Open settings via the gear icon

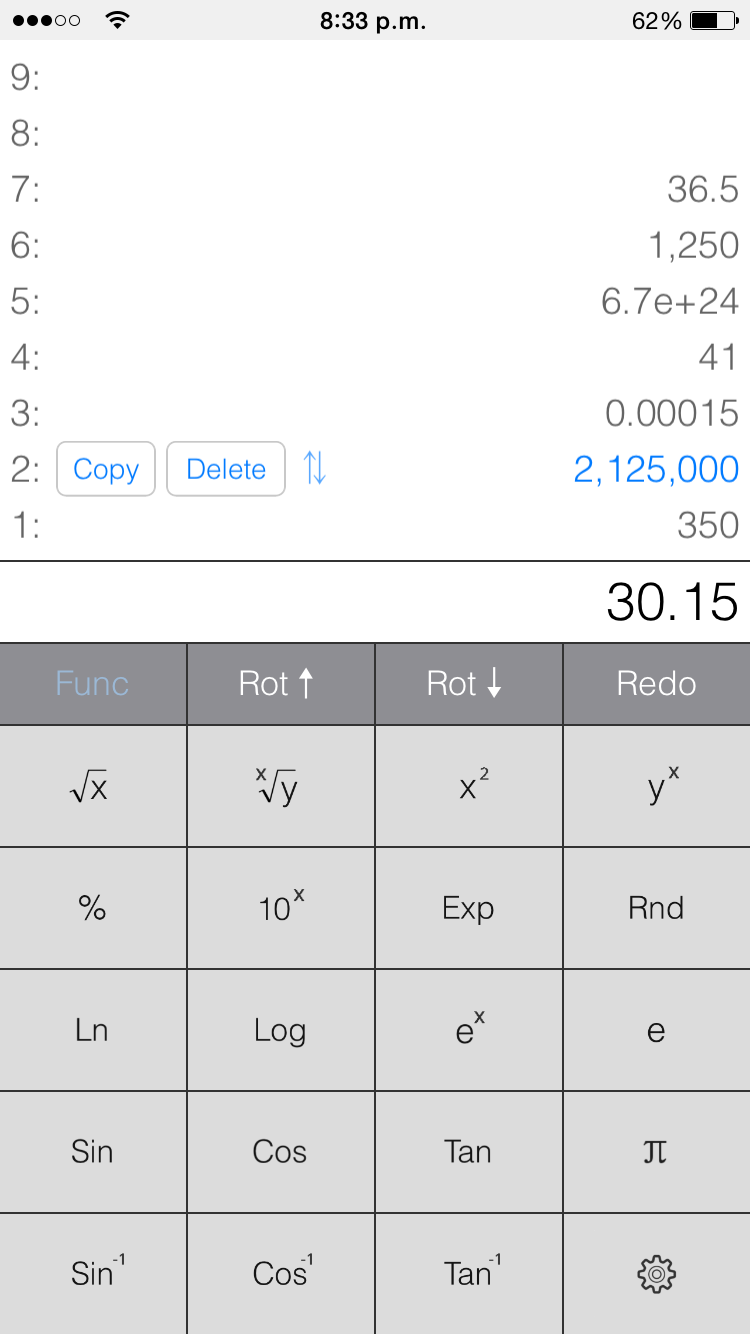tap(657, 1274)
